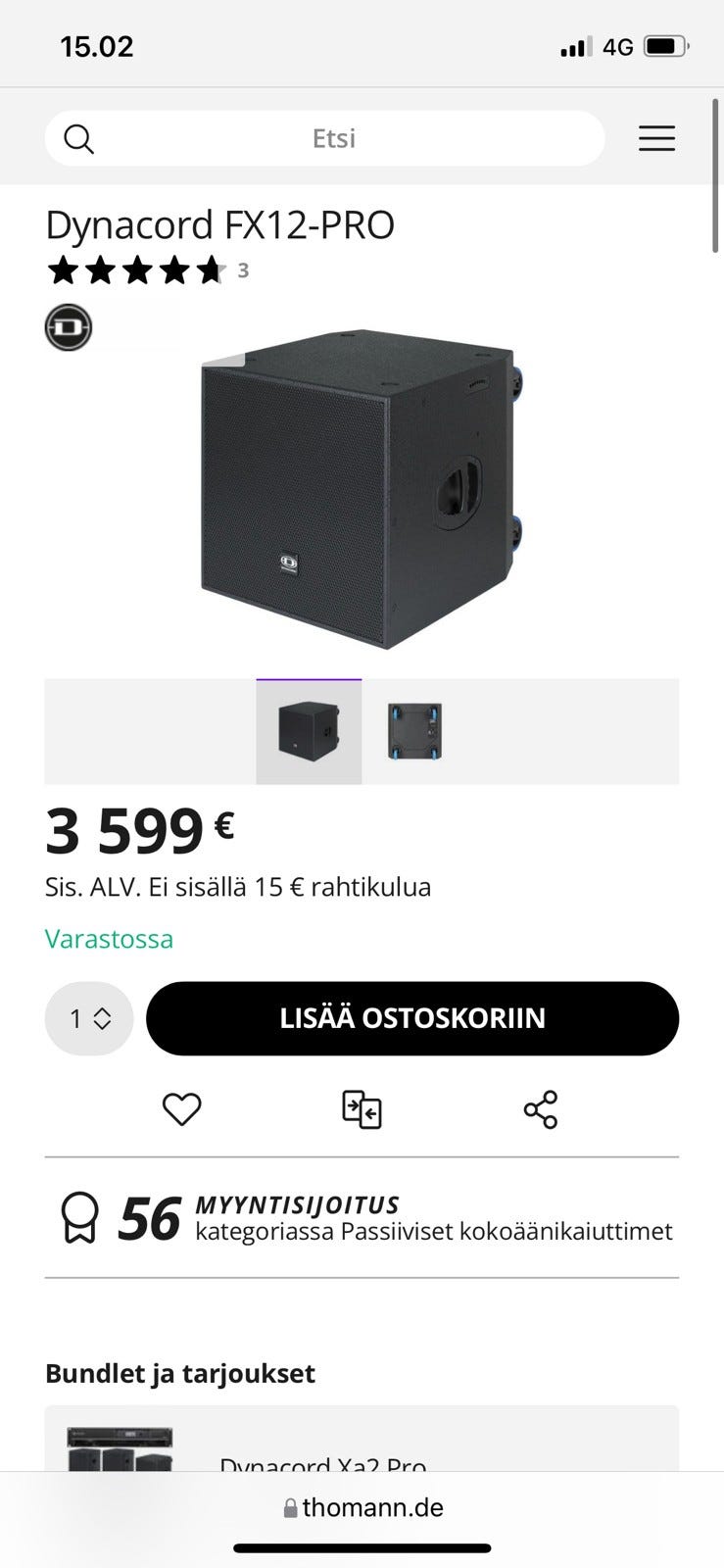Click the Varastossa stock status
This screenshot has width=724, height=1568.
coord(109,938)
